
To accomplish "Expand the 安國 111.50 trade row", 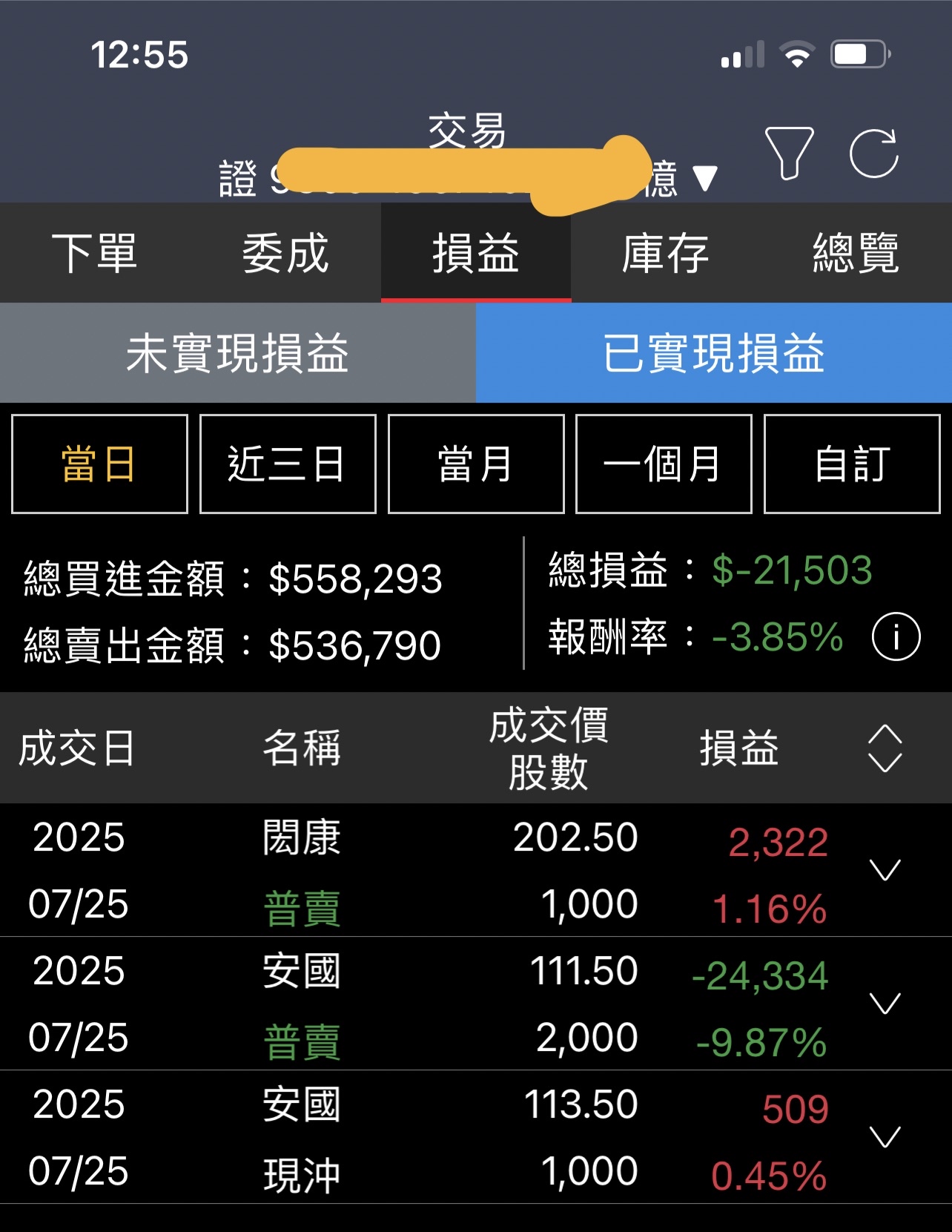I will 885,1004.
